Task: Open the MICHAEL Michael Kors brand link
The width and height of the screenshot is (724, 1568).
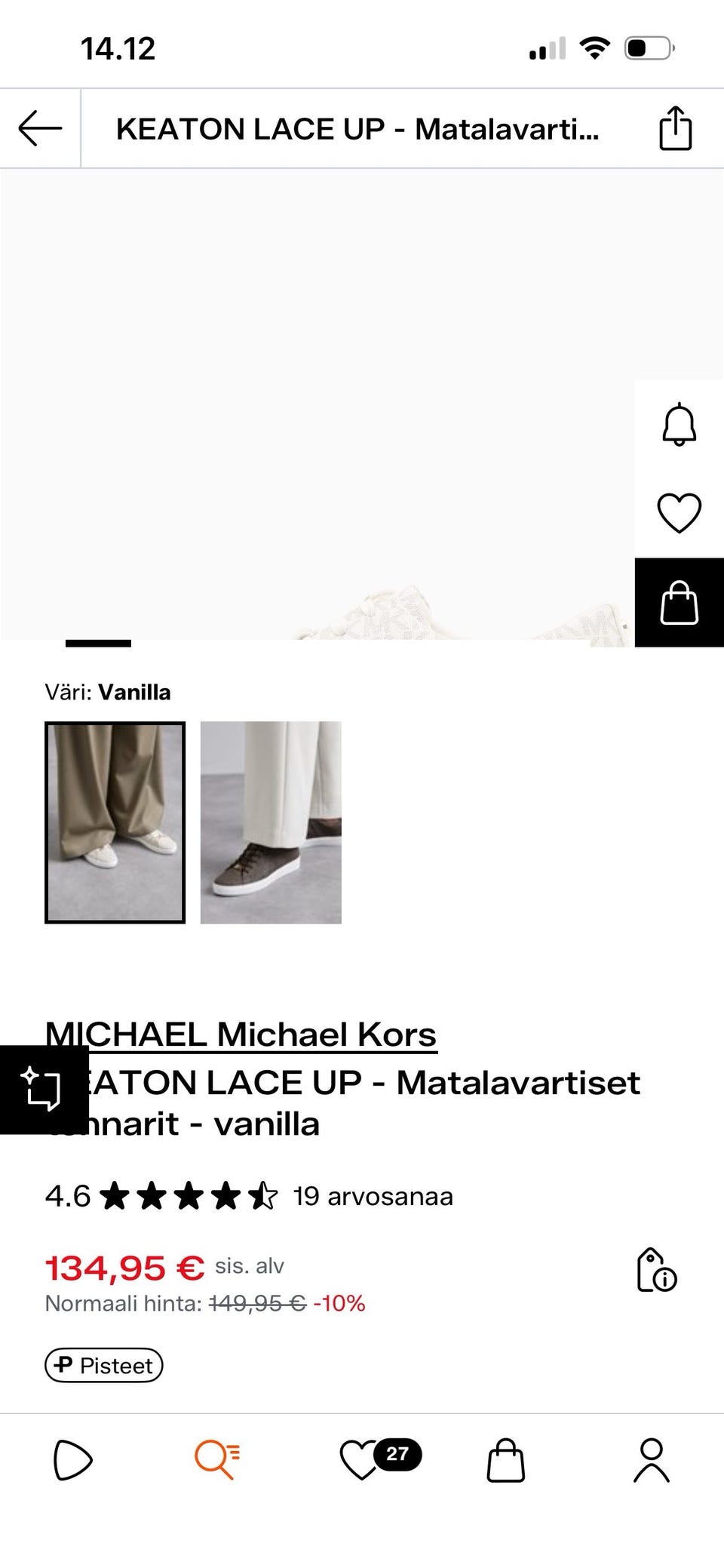Action: (241, 1034)
